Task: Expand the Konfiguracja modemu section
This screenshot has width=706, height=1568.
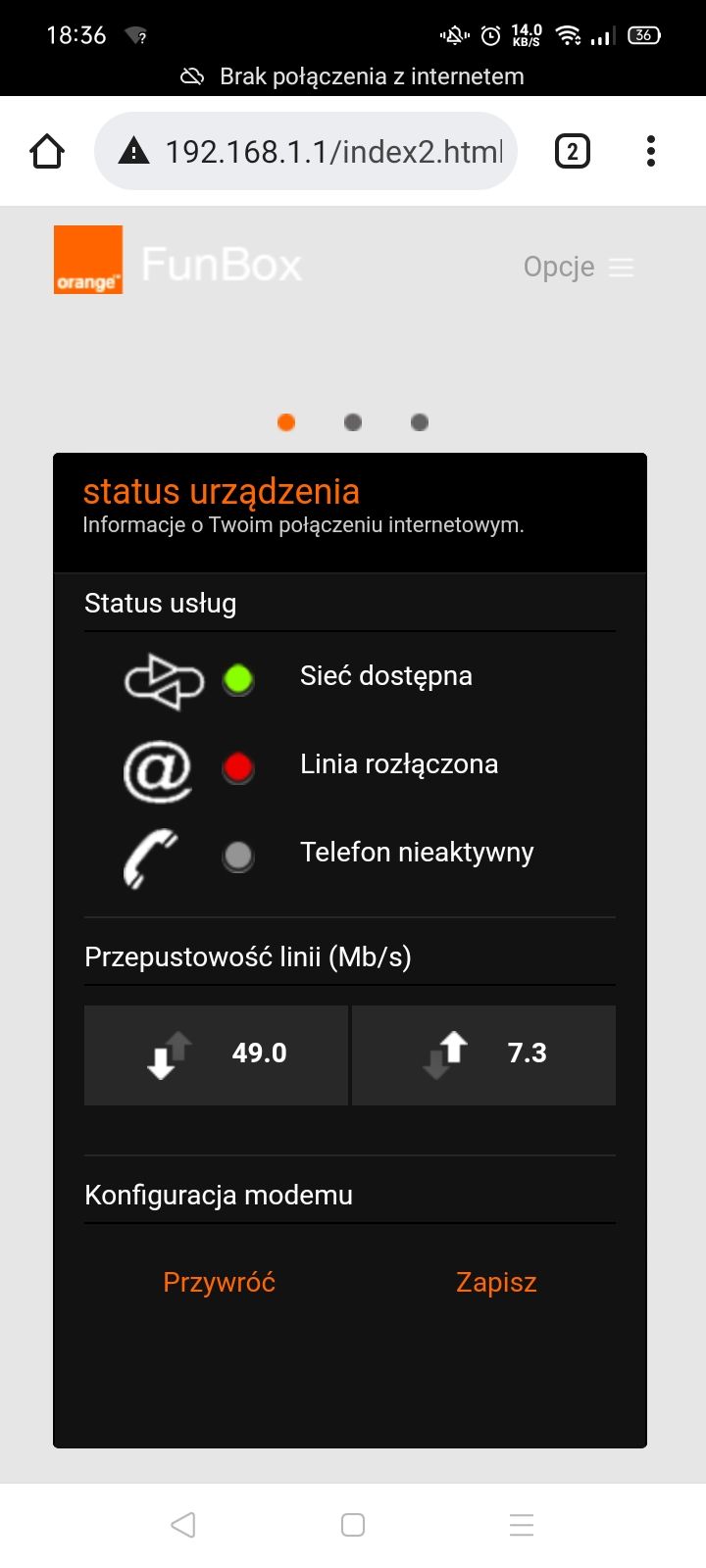Action: tap(218, 1195)
